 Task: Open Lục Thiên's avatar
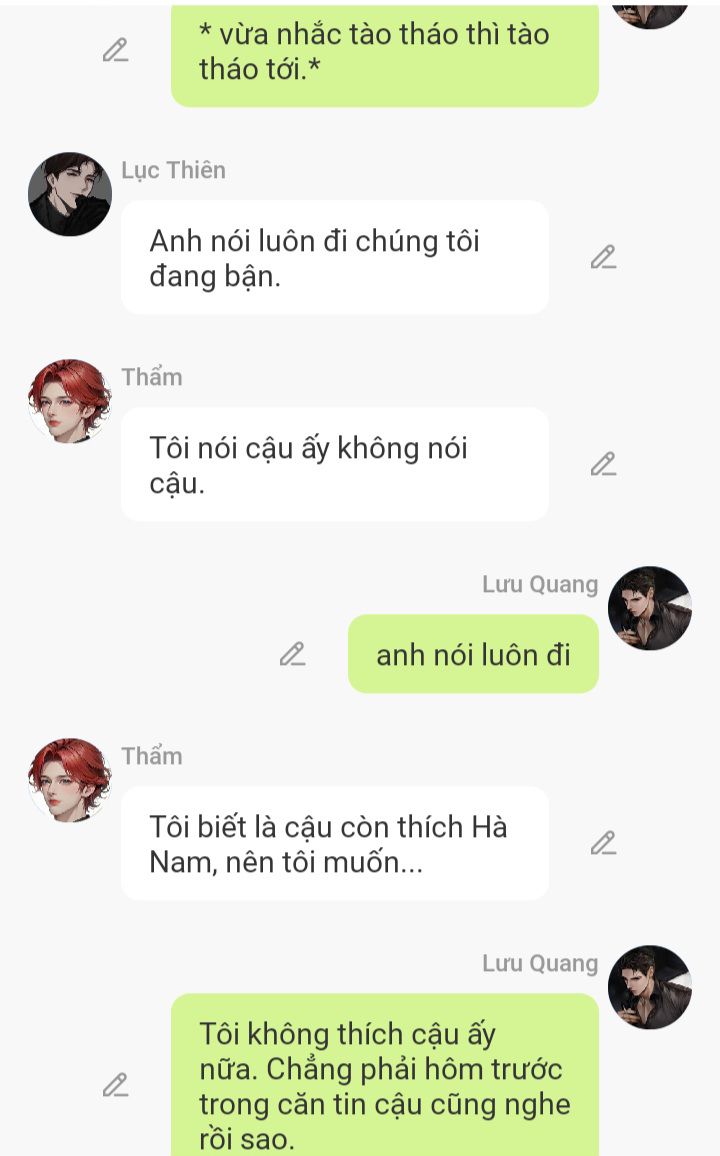[x=70, y=194]
